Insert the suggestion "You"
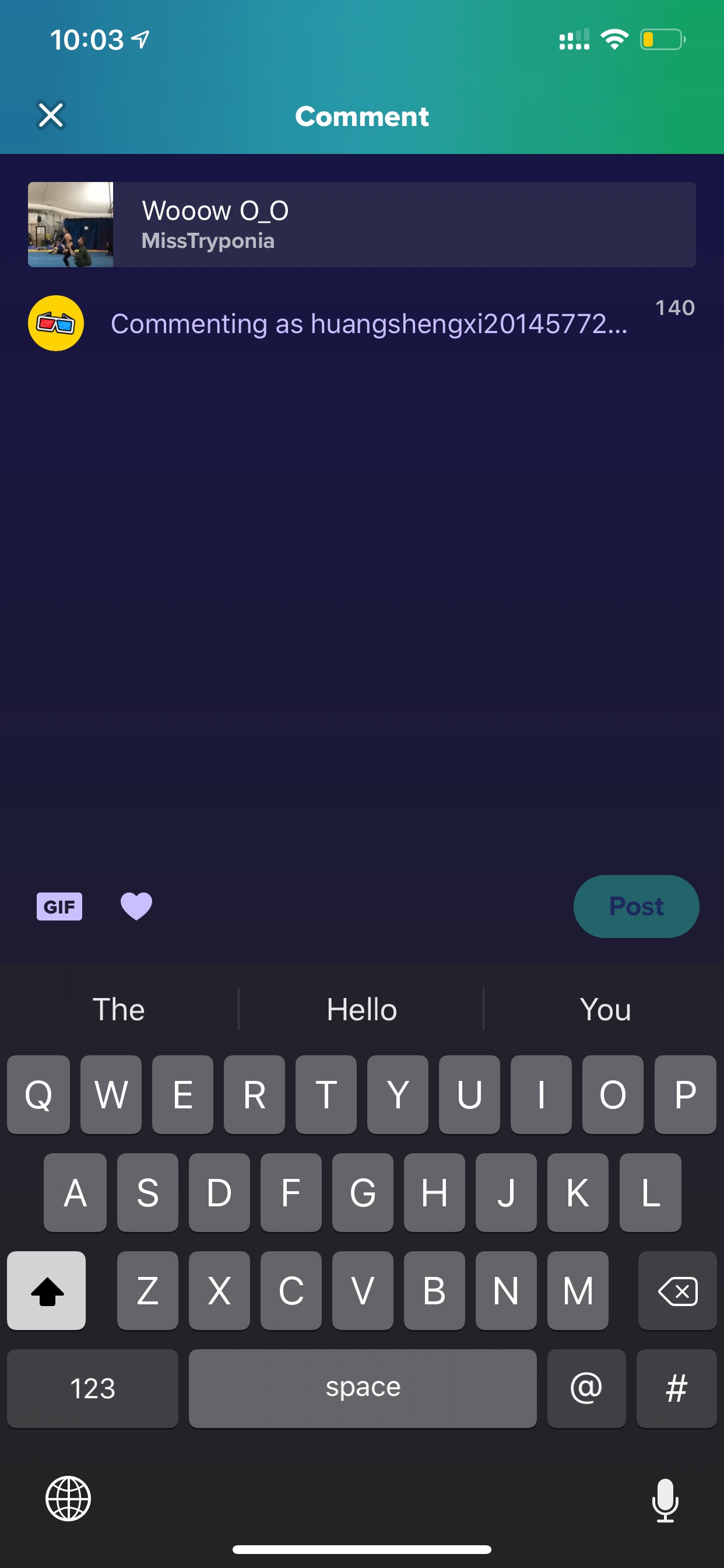 tap(604, 1009)
